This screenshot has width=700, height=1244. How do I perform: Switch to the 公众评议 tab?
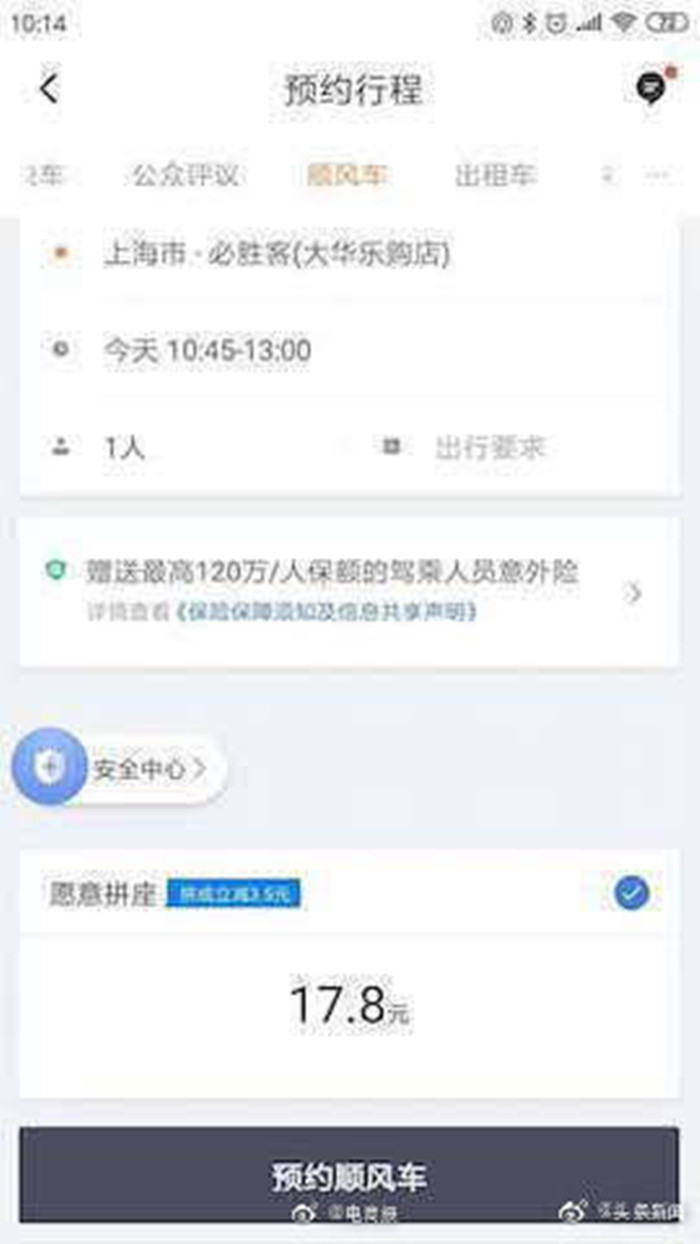click(x=186, y=175)
